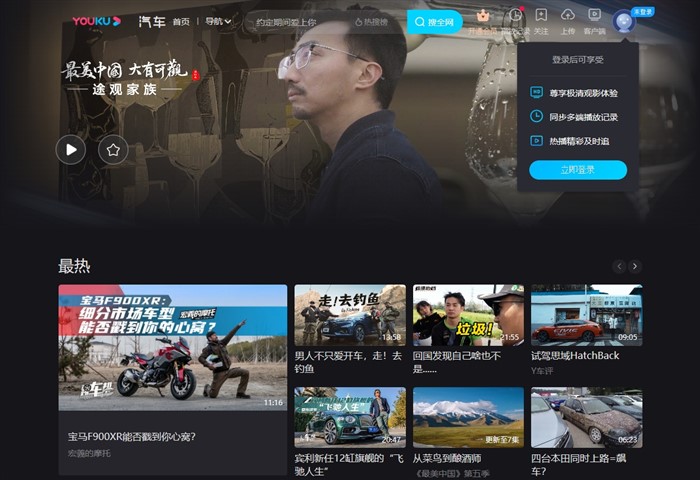Open the 上传 upload icon
The width and height of the screenshot is (700, 480).
568,16
